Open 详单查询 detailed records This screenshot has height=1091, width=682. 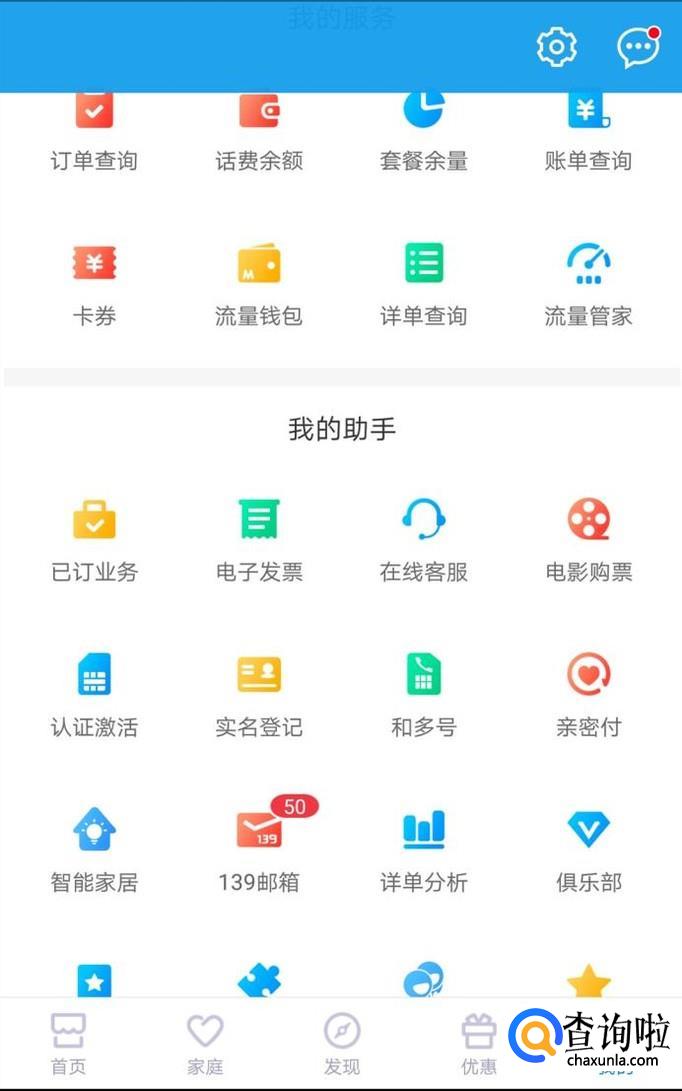(424, 285)
